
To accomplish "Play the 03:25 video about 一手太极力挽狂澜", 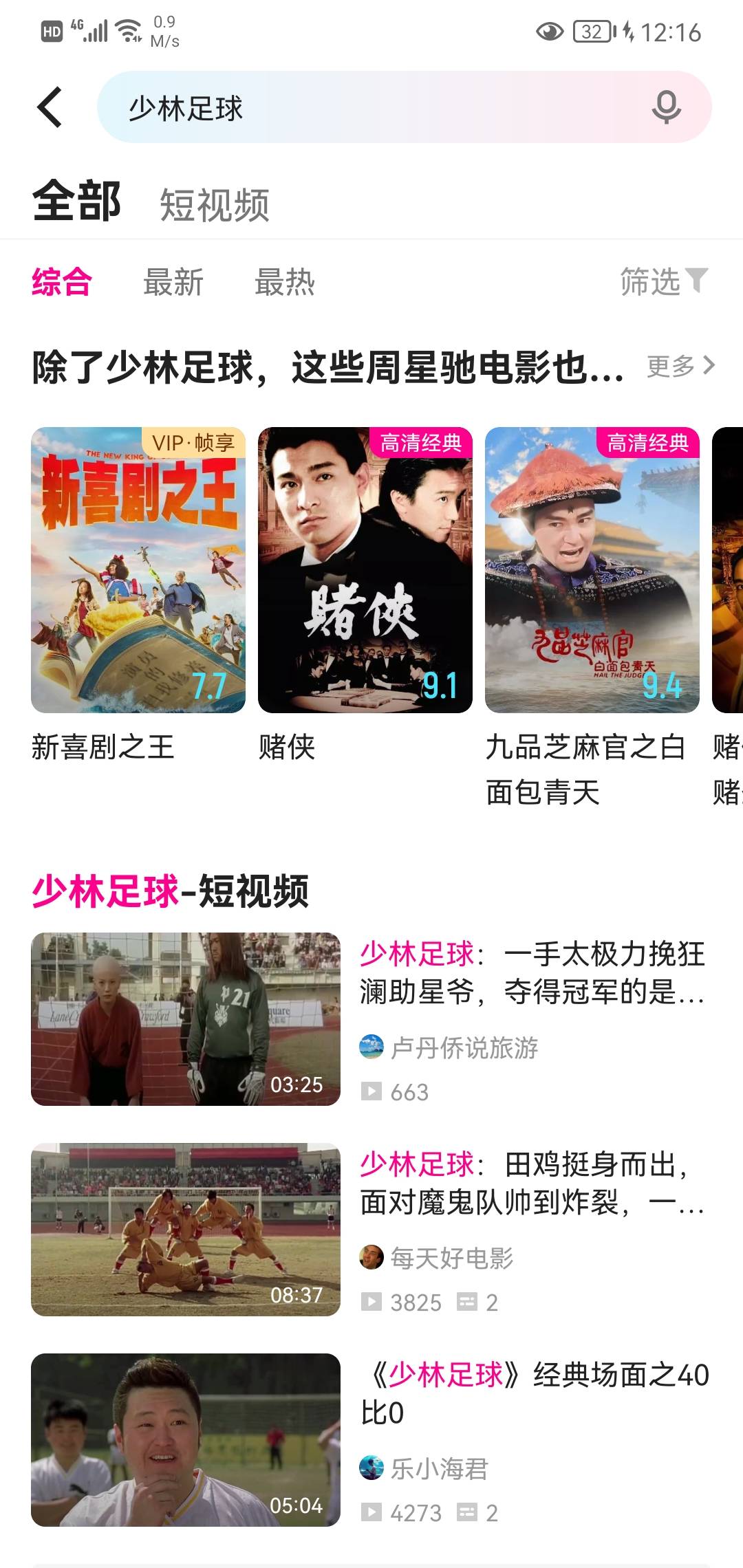I will coord(186,1019).
